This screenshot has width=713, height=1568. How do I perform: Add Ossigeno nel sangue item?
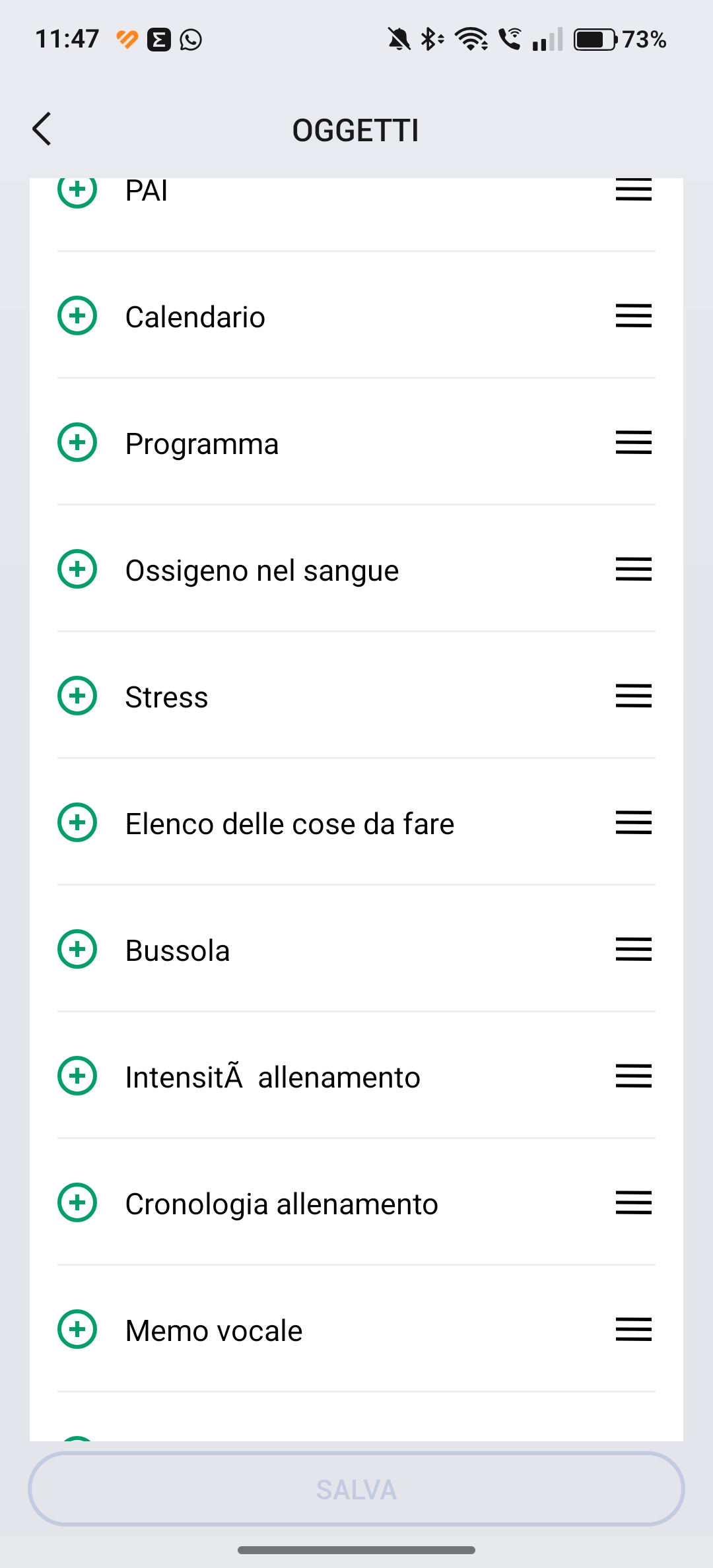tap(77, 569)
